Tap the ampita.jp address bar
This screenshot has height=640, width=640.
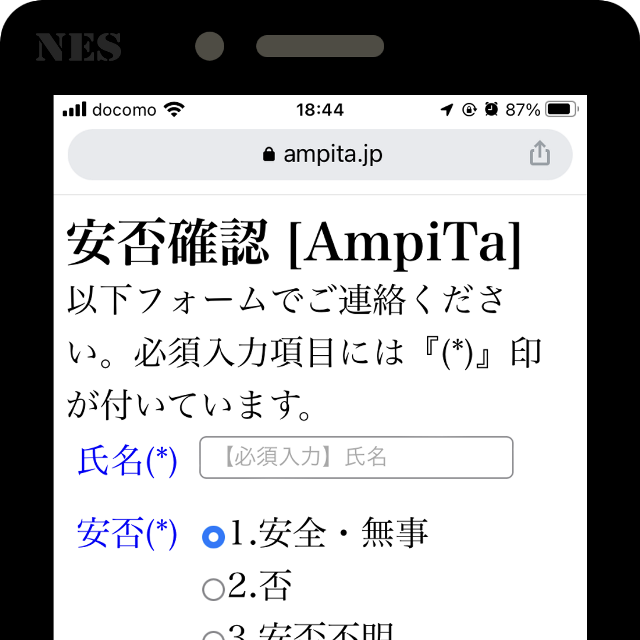pyautogui.click(x=320, y=155)
